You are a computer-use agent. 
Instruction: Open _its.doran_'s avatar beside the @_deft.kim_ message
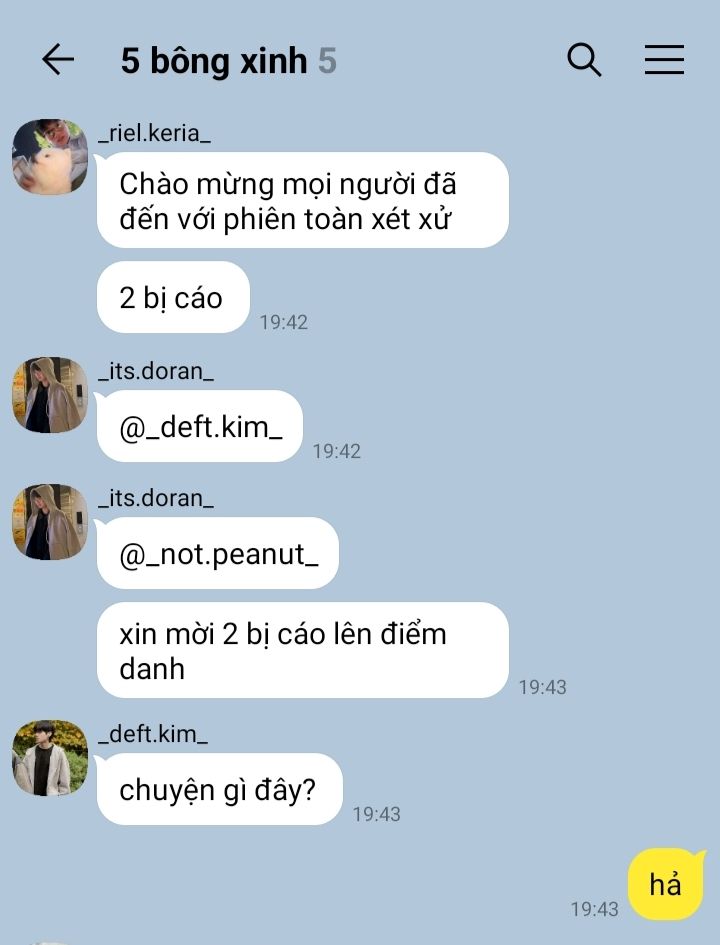tap(50, 395)
